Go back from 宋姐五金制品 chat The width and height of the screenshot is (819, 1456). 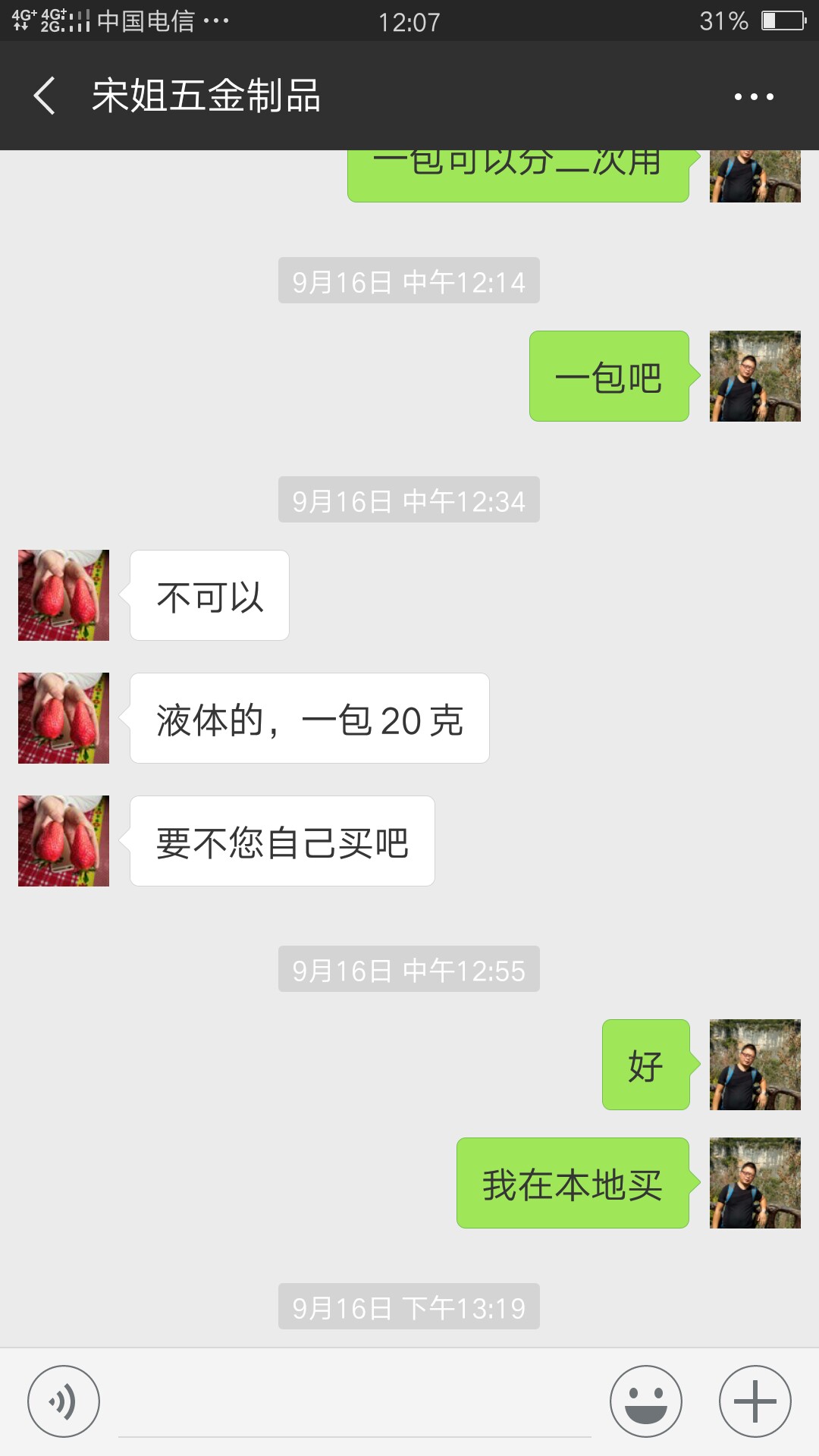[45, 96]
